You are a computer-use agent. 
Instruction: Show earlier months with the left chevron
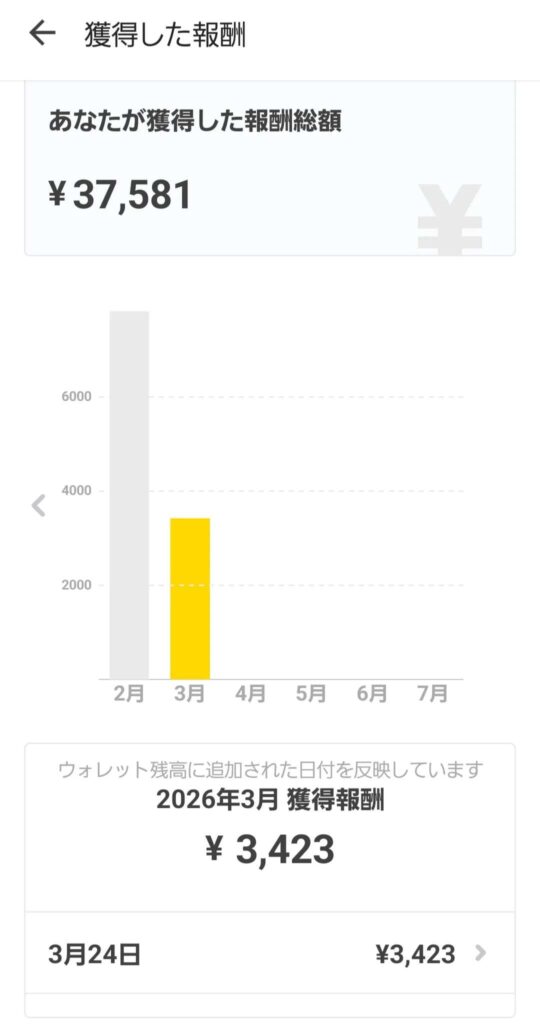click(x=39, y=505)
